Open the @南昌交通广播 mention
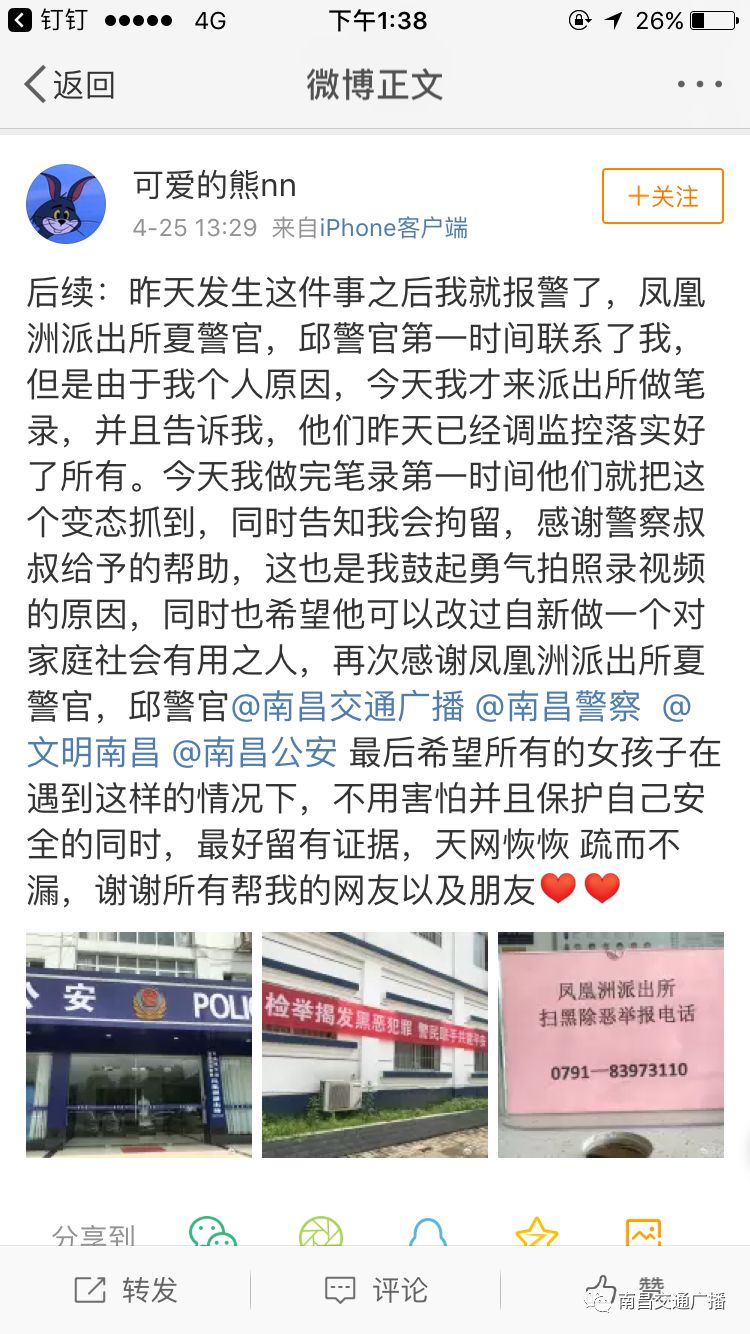 click(x=348, y=707)
